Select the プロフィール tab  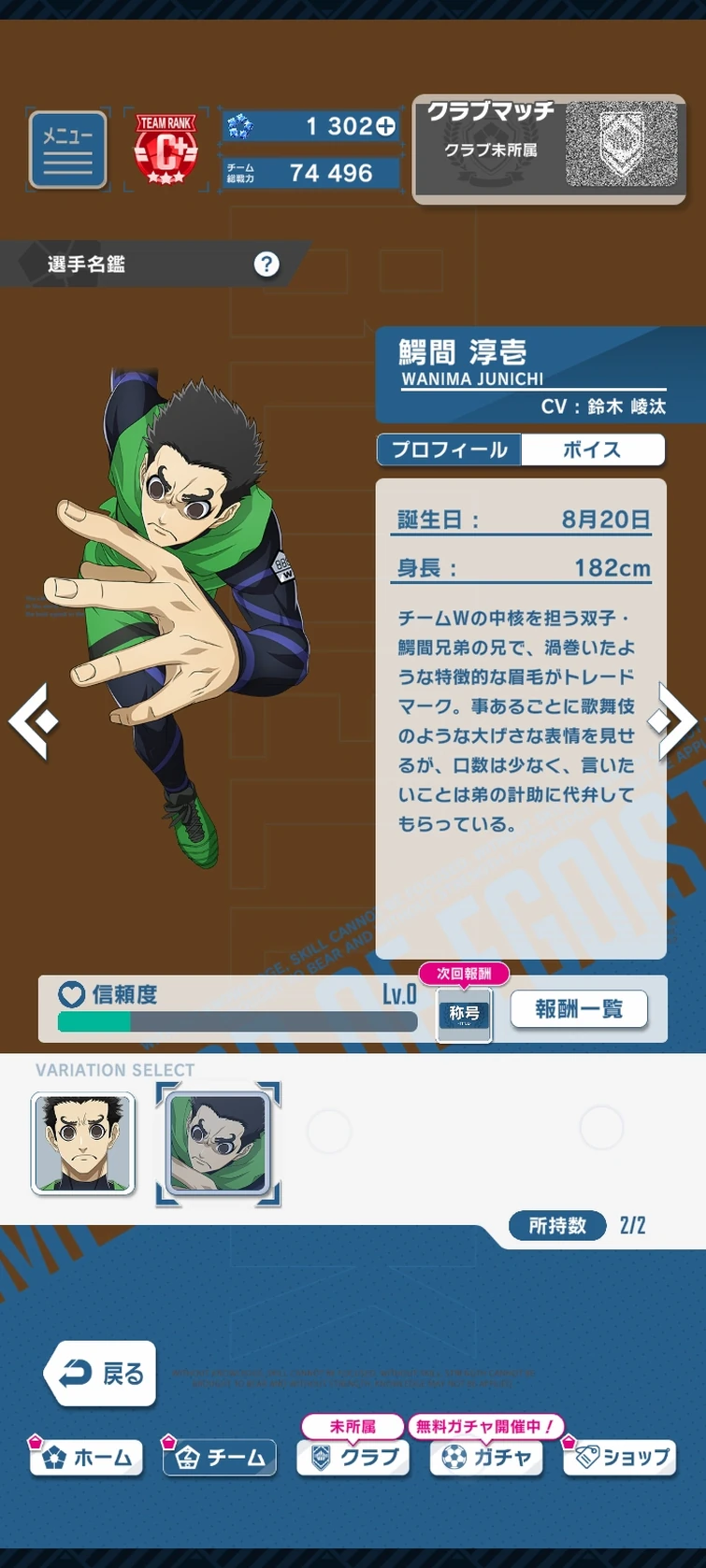tap(449, 449)
